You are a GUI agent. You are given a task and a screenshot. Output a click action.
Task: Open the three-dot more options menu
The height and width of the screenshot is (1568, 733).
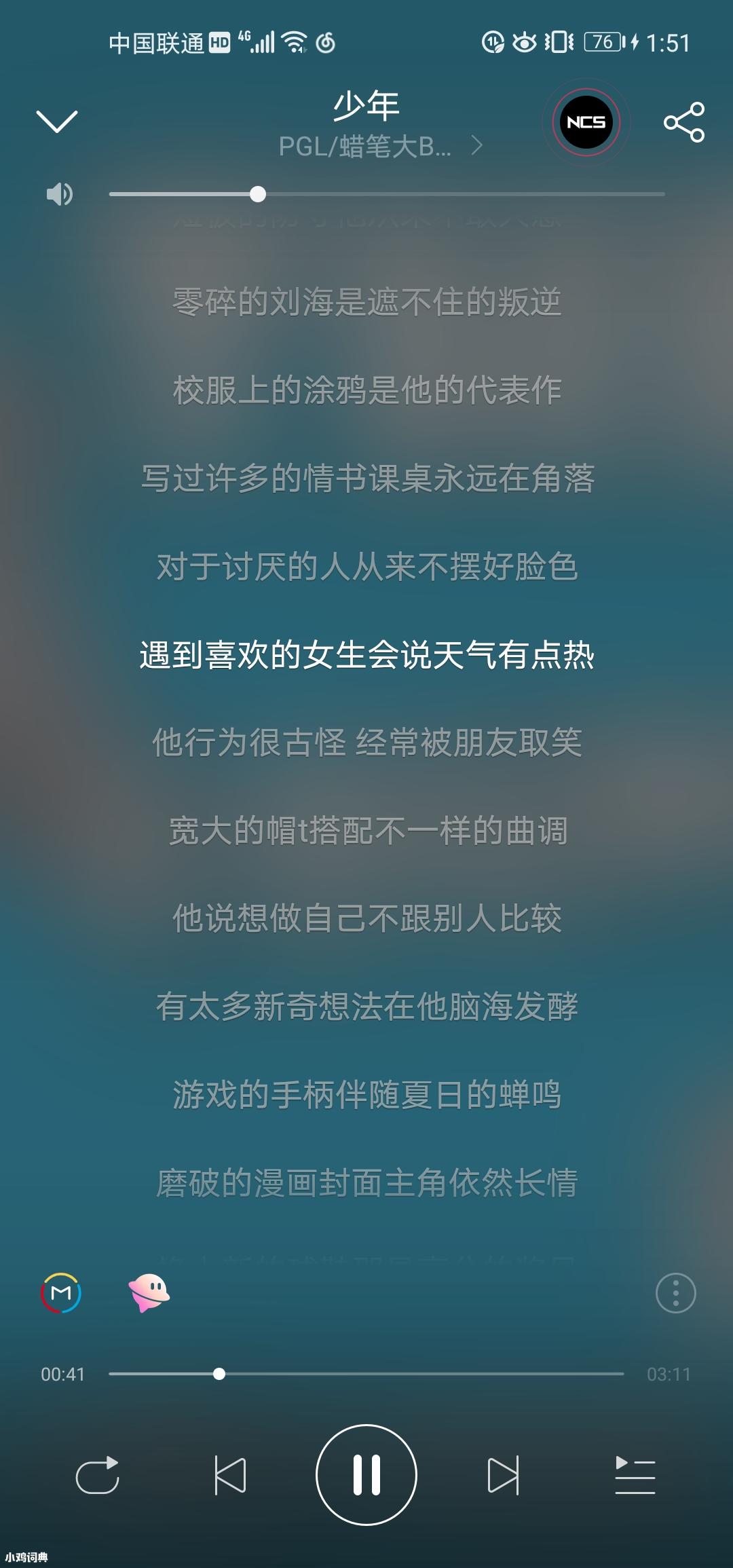pyautogui.click(x=675, y=1293)
